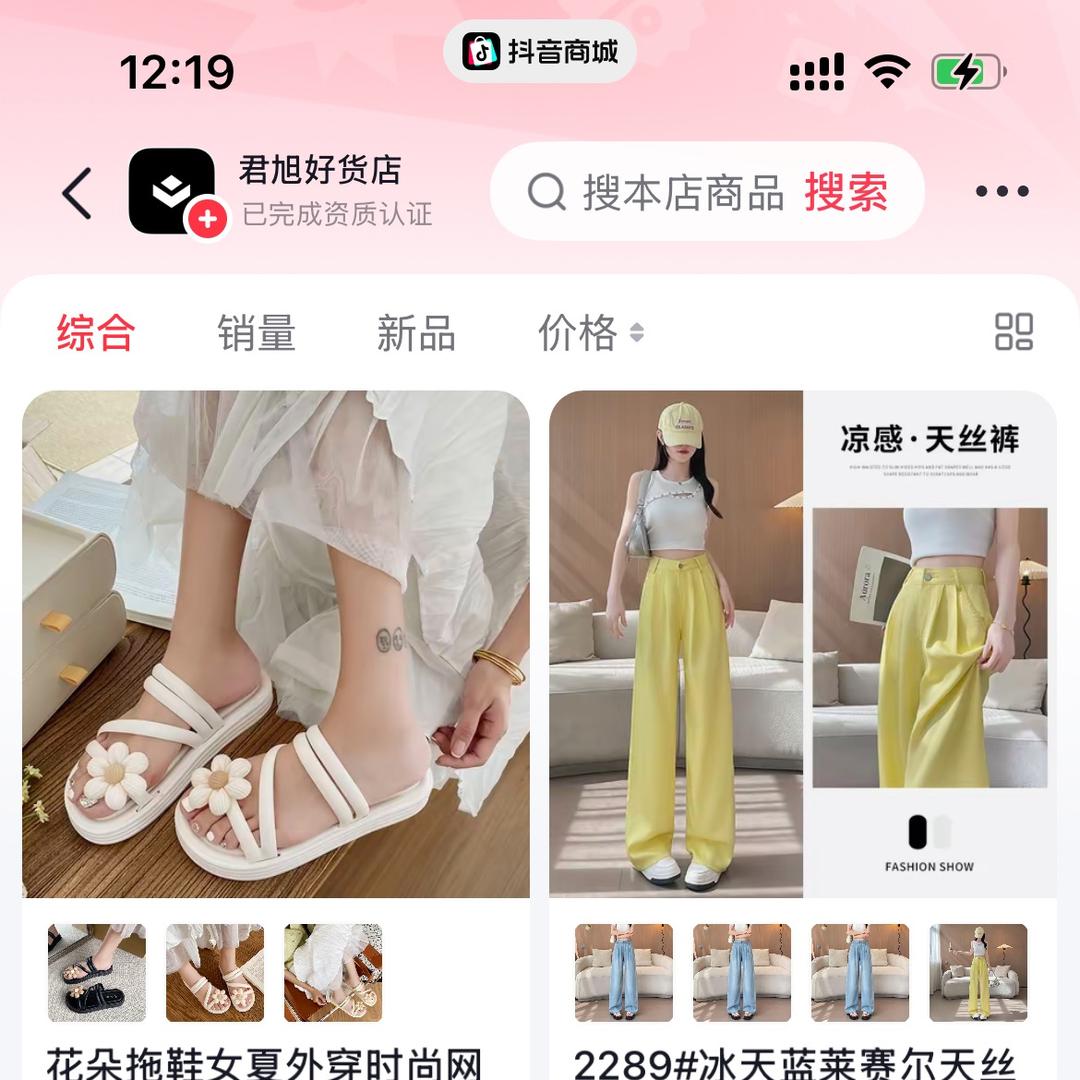This screenshot has height=1080, width=1080.
Task: Sort products by 价格
Action: (590, 333)
